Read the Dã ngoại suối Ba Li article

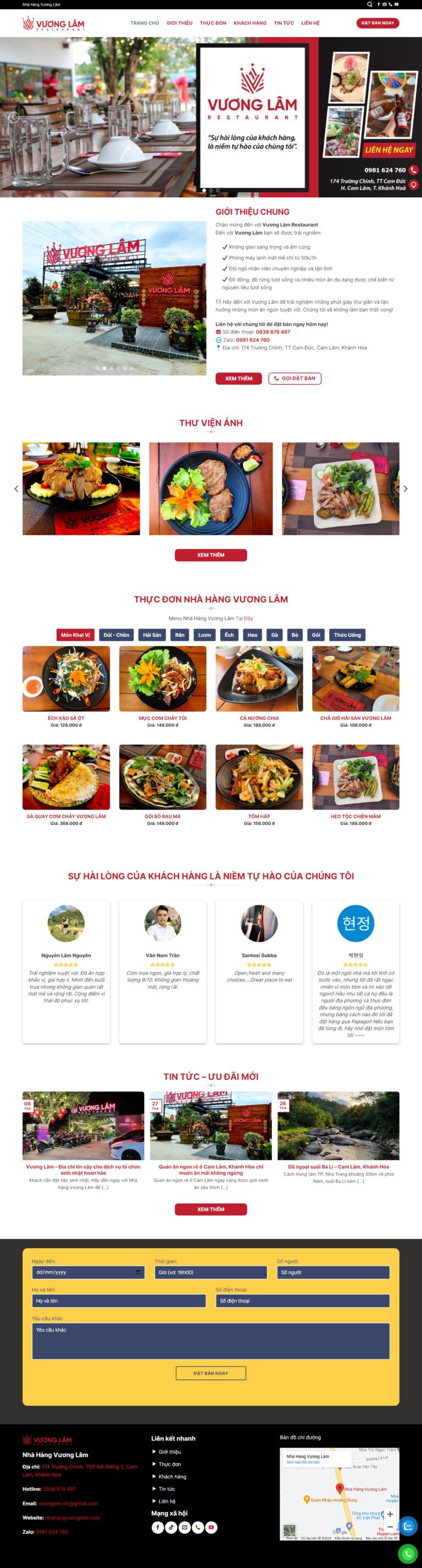[x=338, y=1167]
